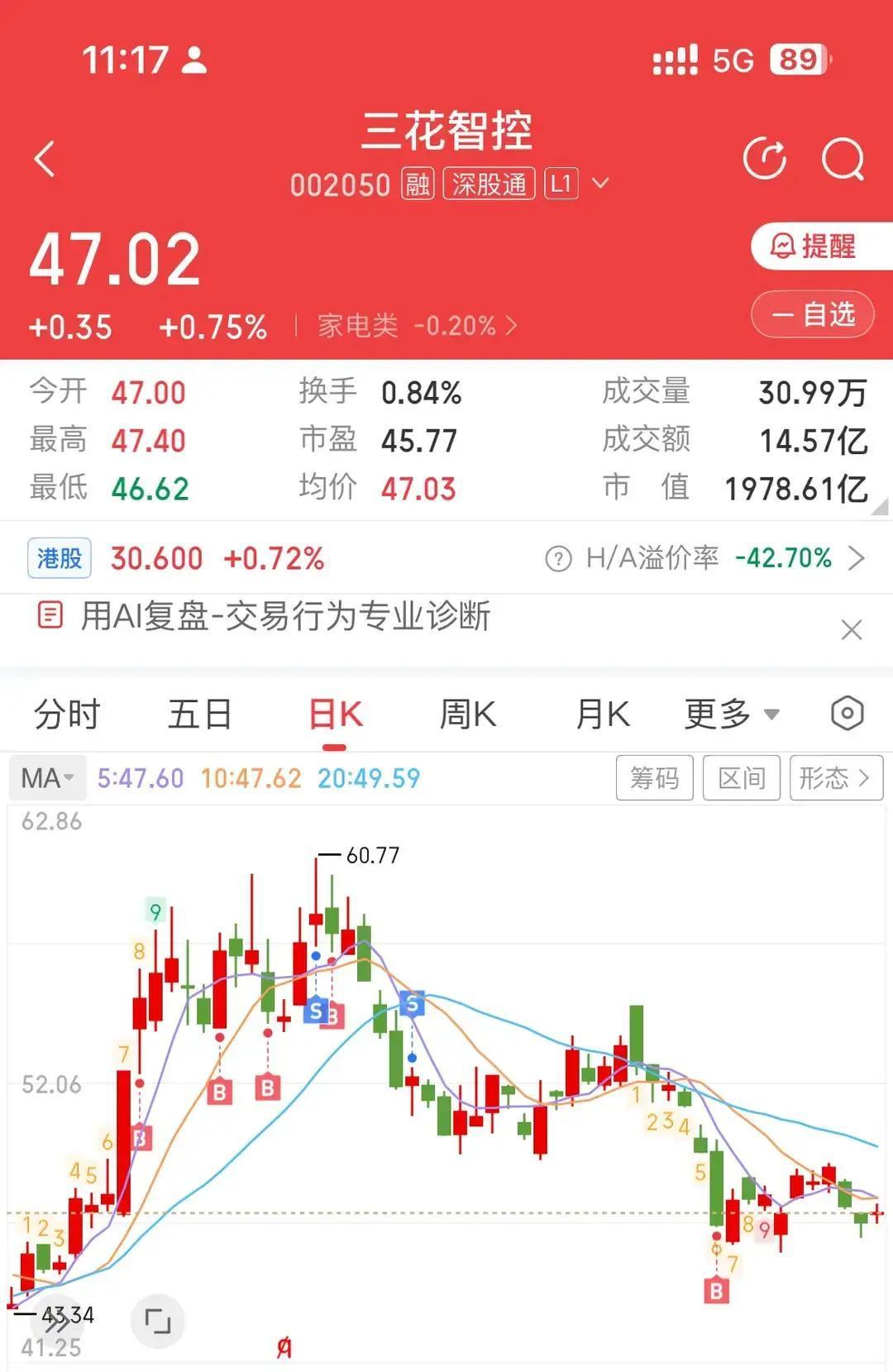Switch to the 周K weekly chart tab
Image resolution: width=893 pixels, height=1372 pixels.
467,713
